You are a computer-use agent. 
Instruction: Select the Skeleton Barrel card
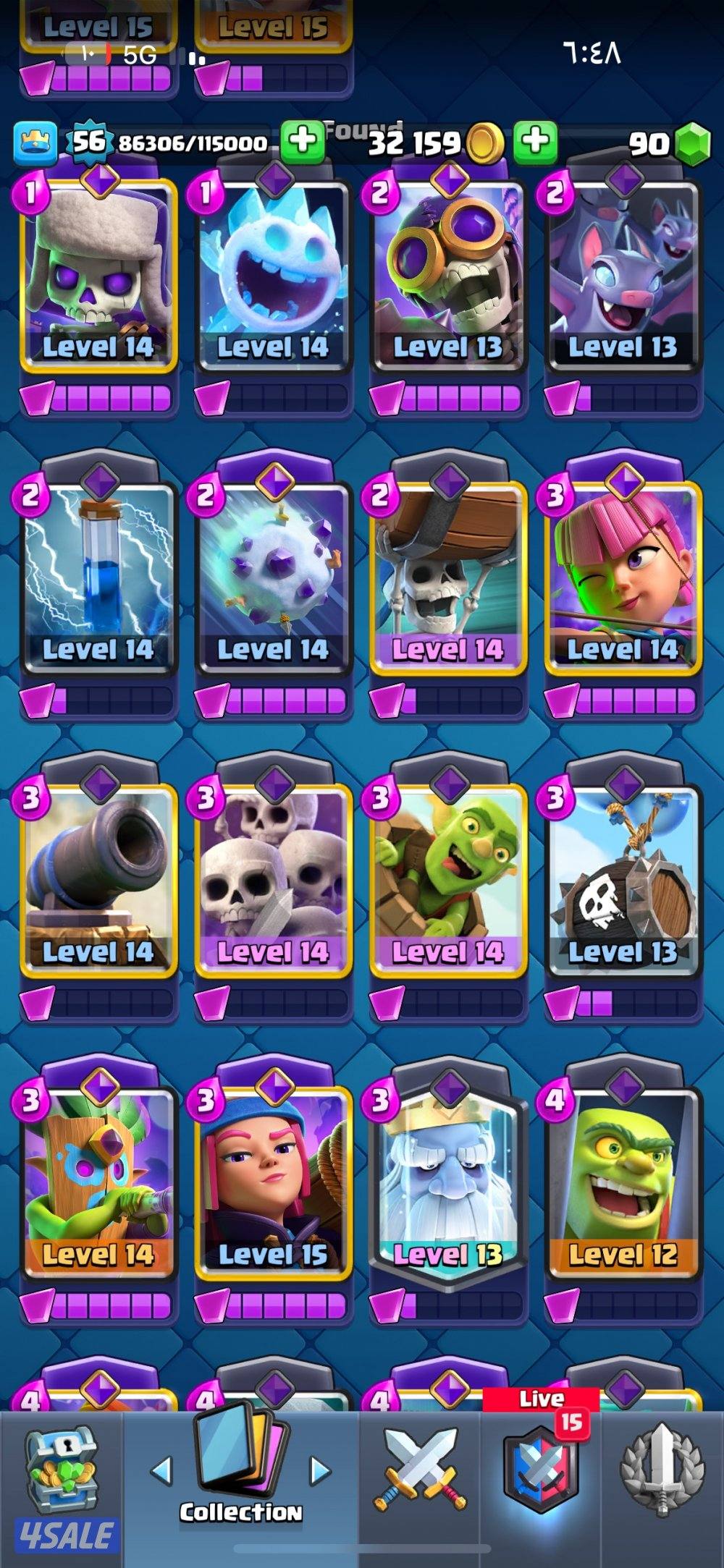tap(623, 880)
